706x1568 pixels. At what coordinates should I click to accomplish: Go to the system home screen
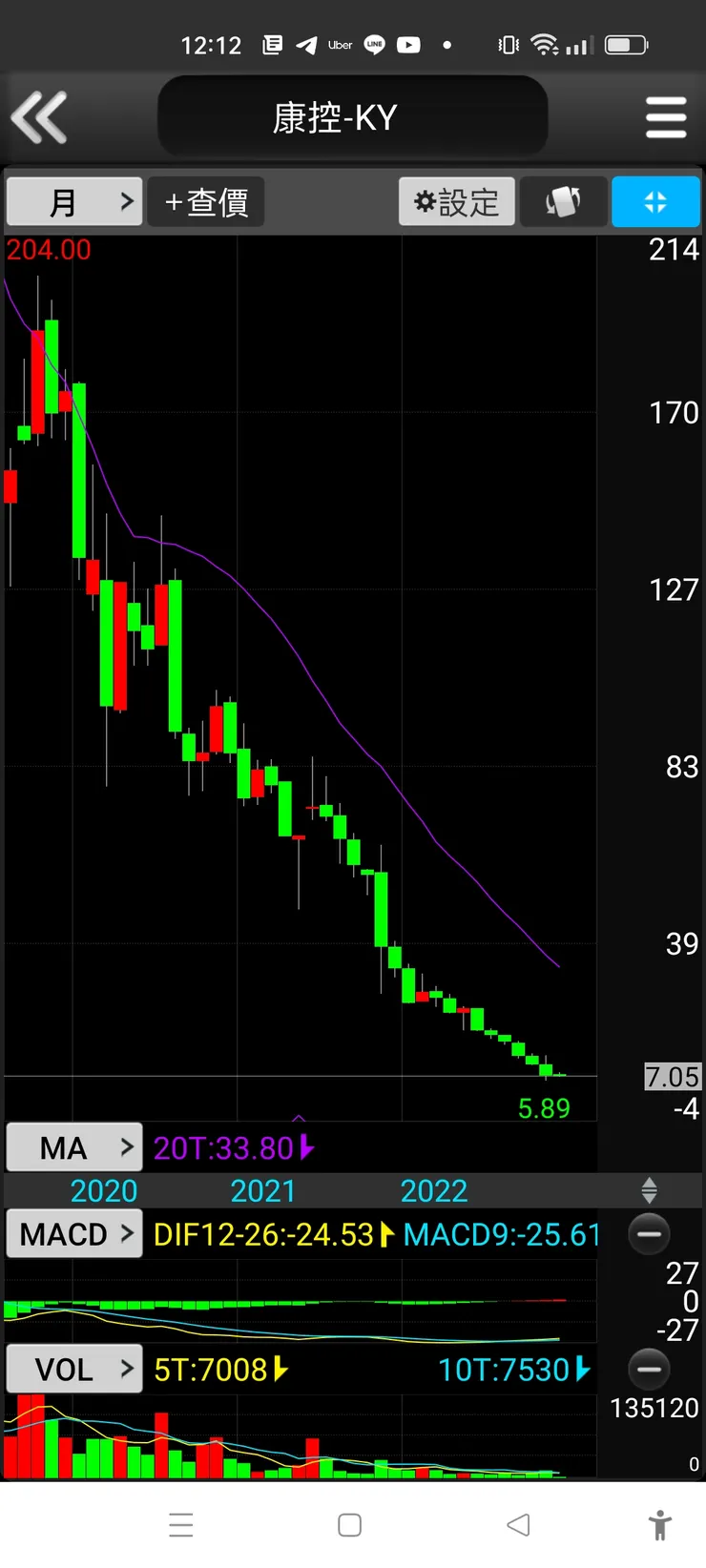[350, 1524]
